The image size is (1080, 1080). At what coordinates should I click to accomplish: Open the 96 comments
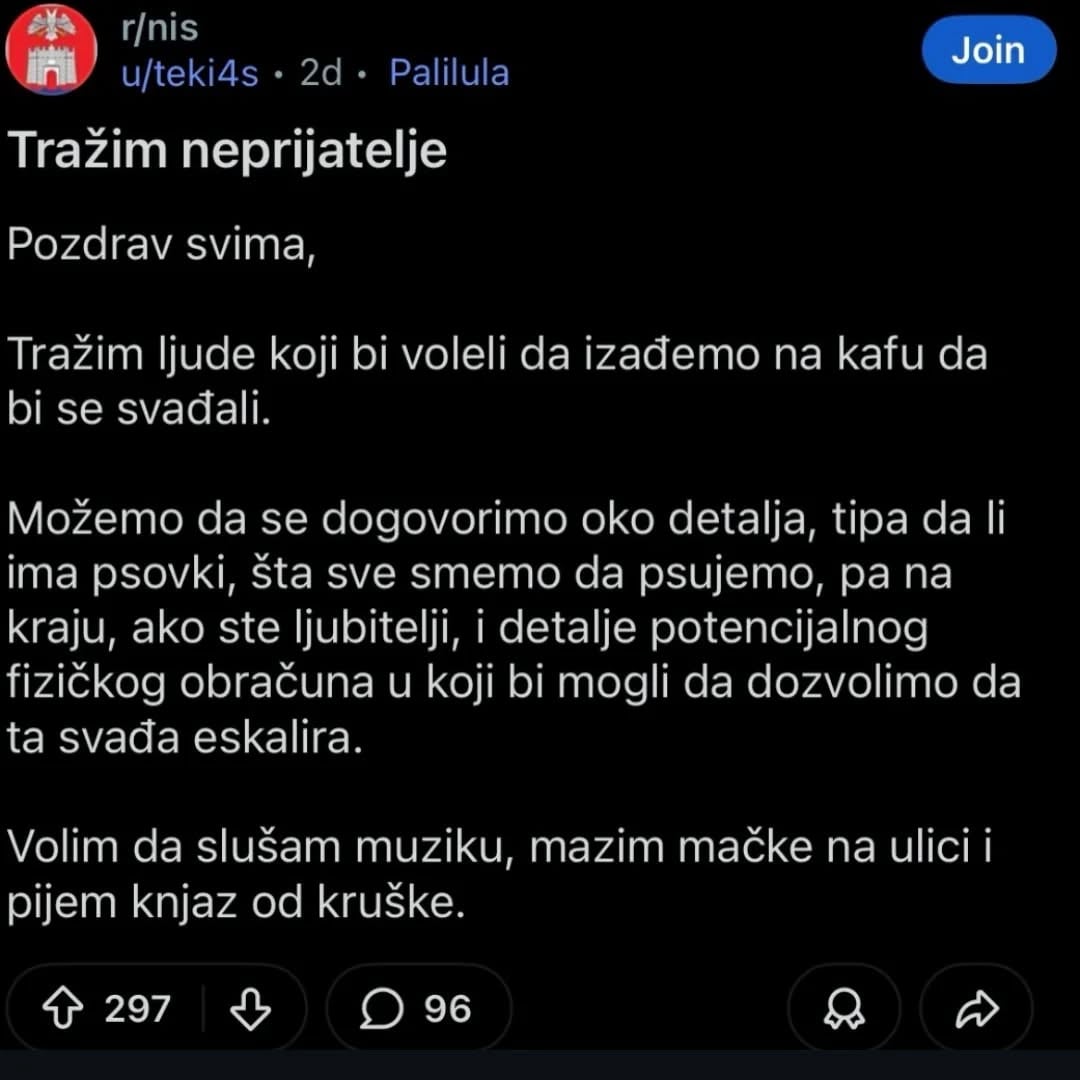coord(417,1009)
